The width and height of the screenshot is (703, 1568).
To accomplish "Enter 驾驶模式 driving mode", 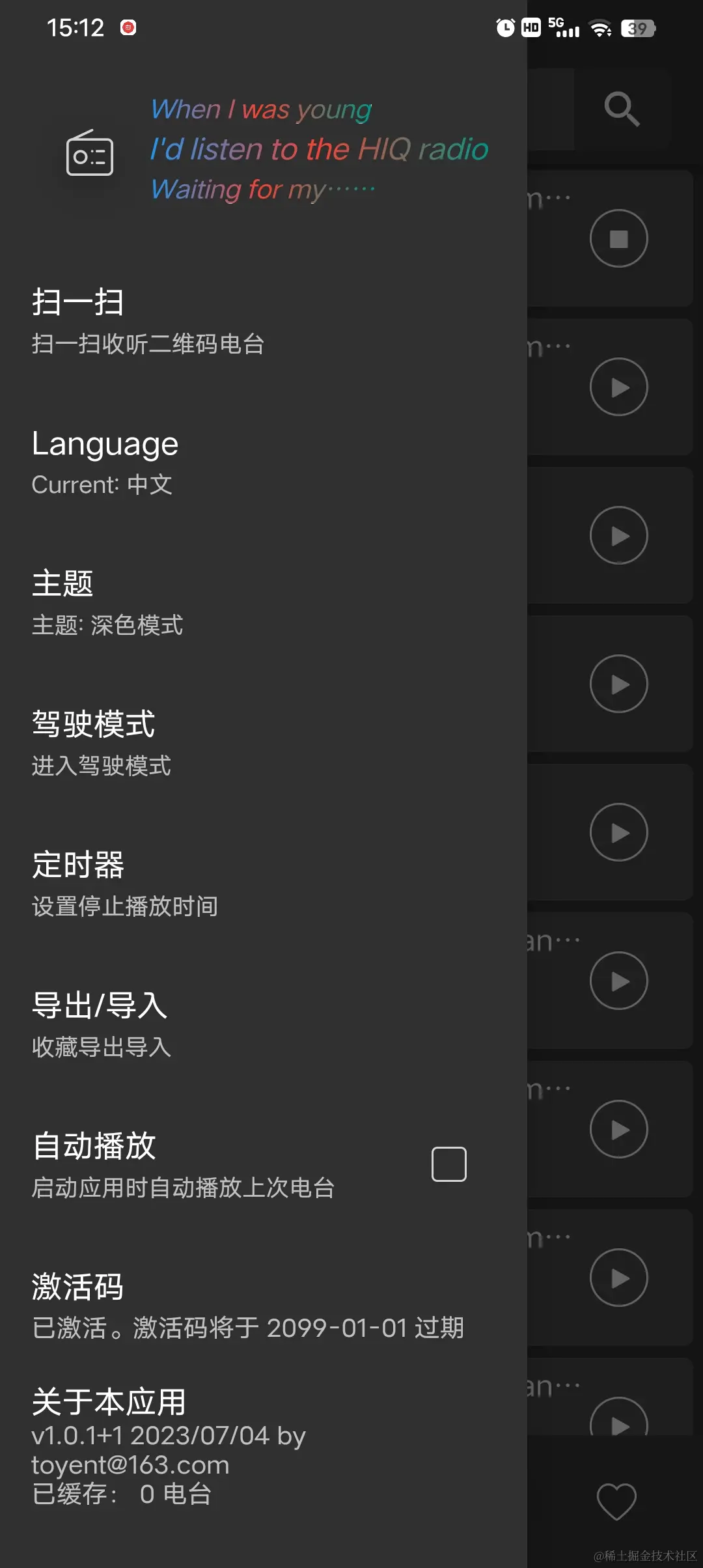I will click(101, 743).
